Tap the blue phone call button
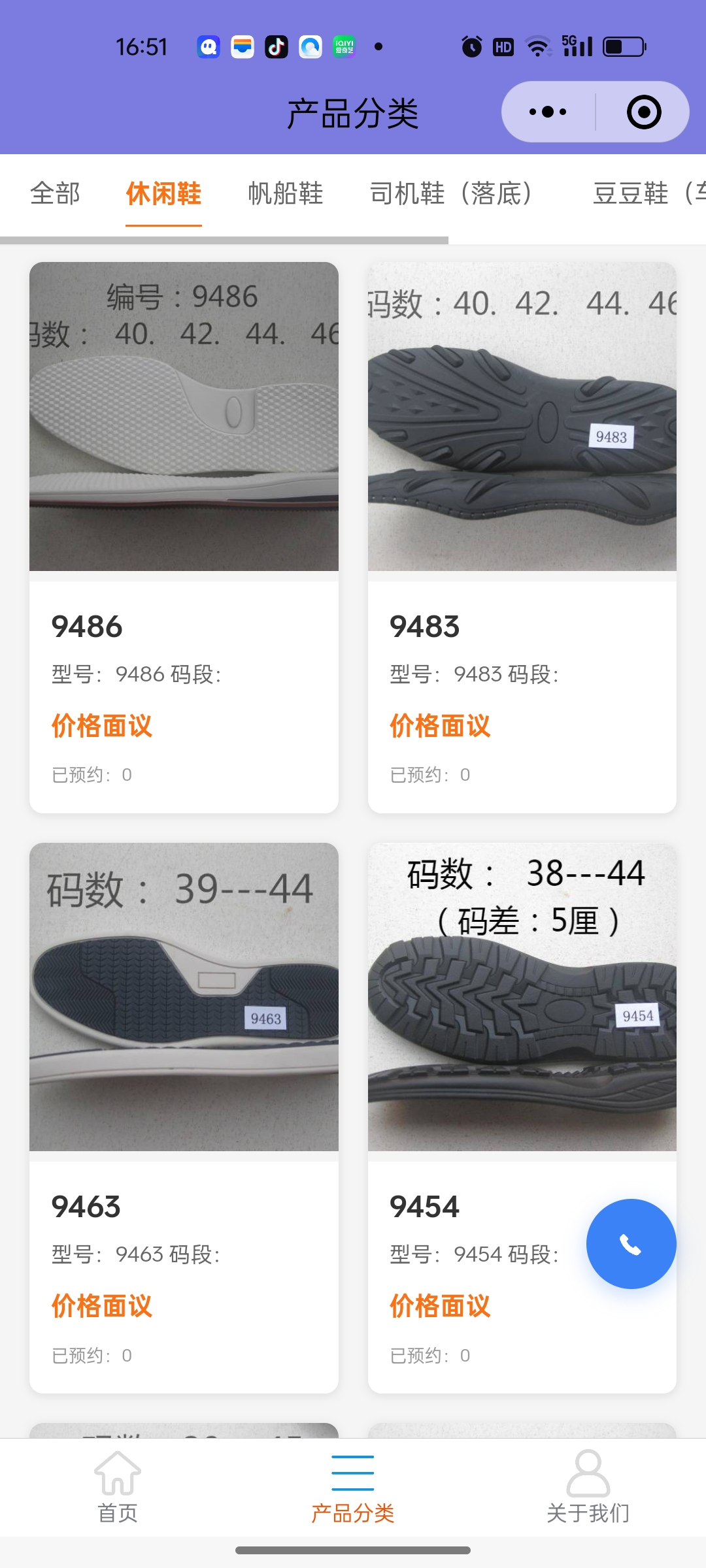 pos(631,1244)
